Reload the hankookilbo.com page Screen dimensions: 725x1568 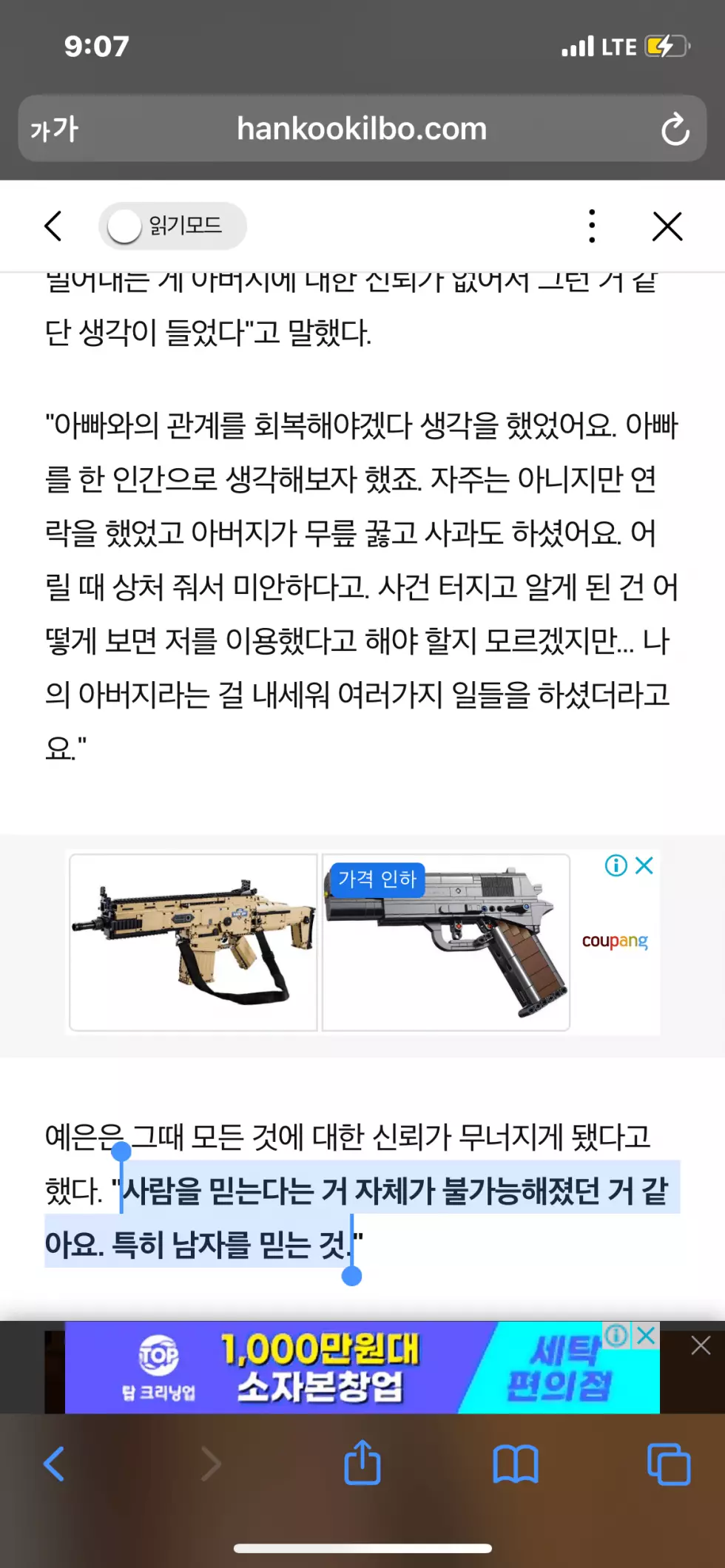tap(675, 129)
